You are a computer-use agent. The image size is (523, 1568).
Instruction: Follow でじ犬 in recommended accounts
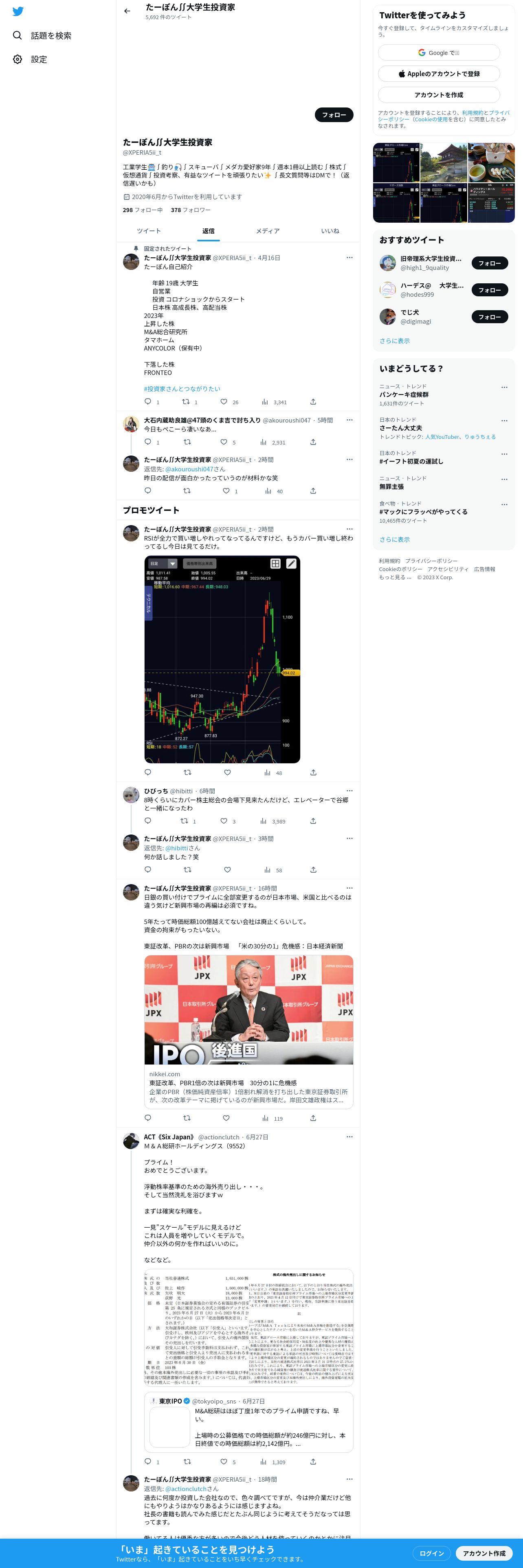tap(489, 317)
